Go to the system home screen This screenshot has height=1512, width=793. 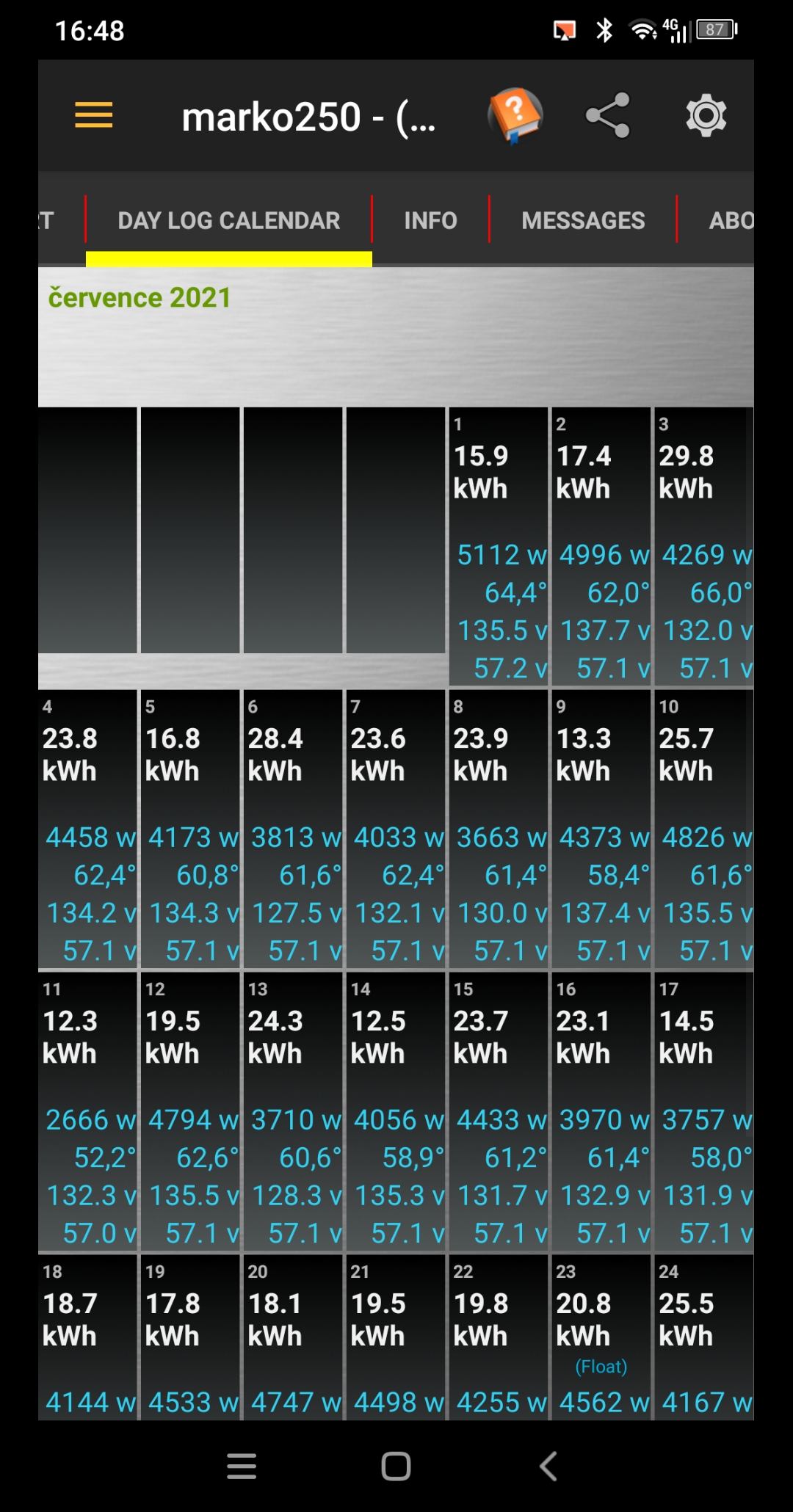tap(396, 1466)
